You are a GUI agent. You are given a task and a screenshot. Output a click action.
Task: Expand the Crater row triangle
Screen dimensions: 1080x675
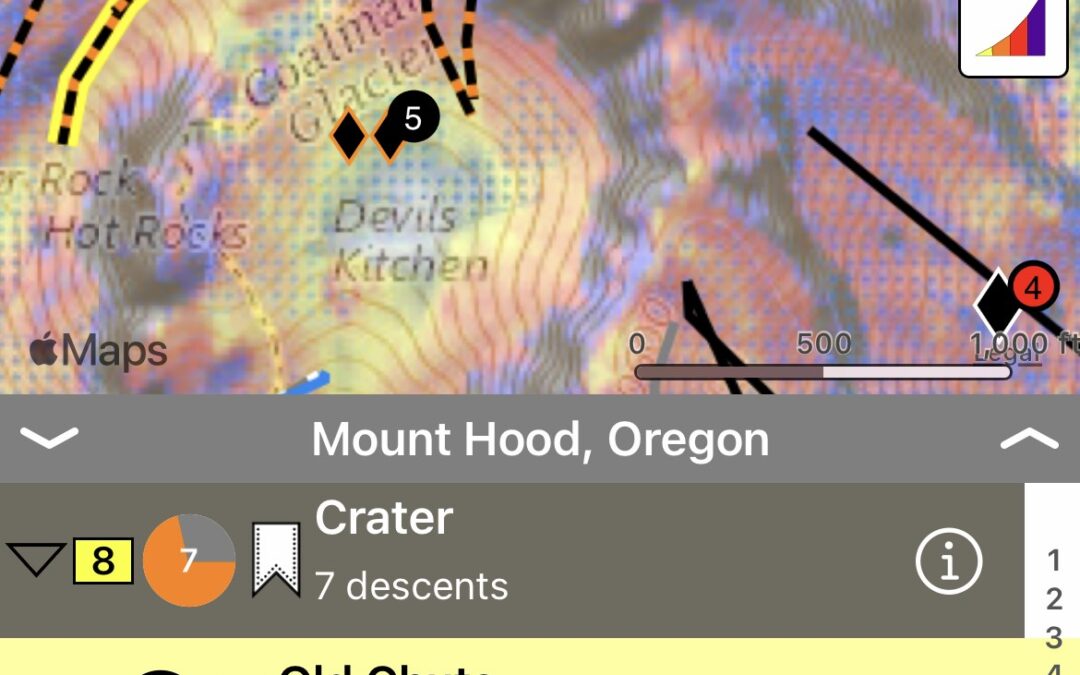click(36, 560)
